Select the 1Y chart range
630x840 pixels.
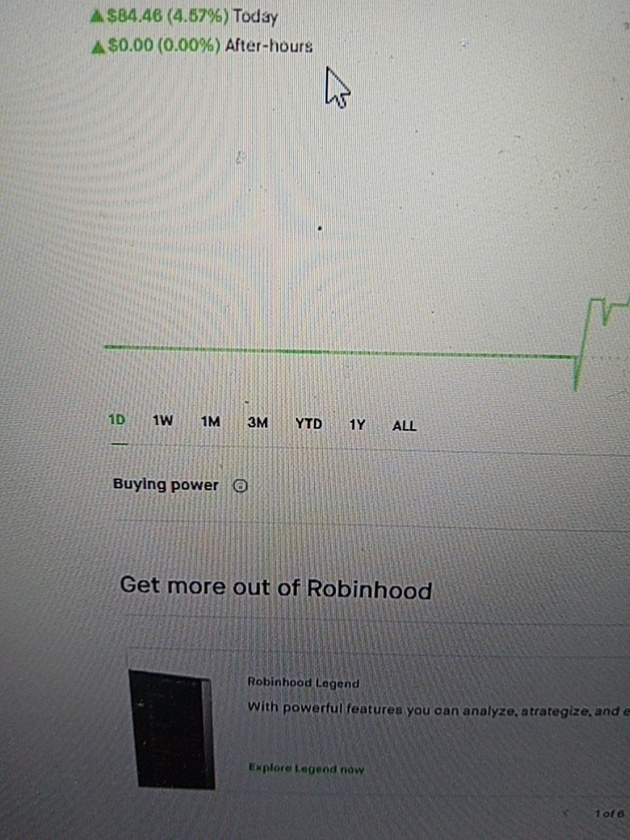357,425
